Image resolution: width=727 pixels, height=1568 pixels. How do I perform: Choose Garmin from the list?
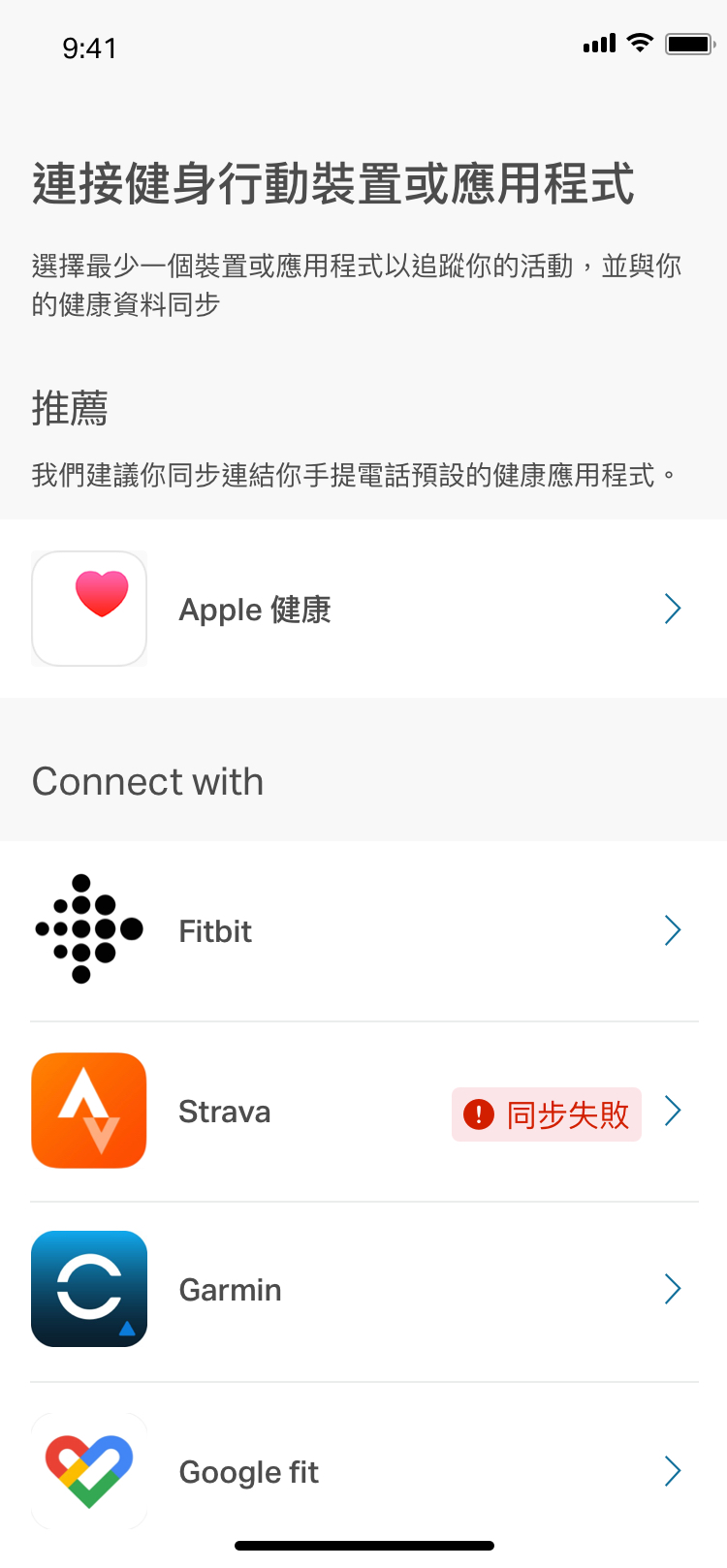[363, 1291]
